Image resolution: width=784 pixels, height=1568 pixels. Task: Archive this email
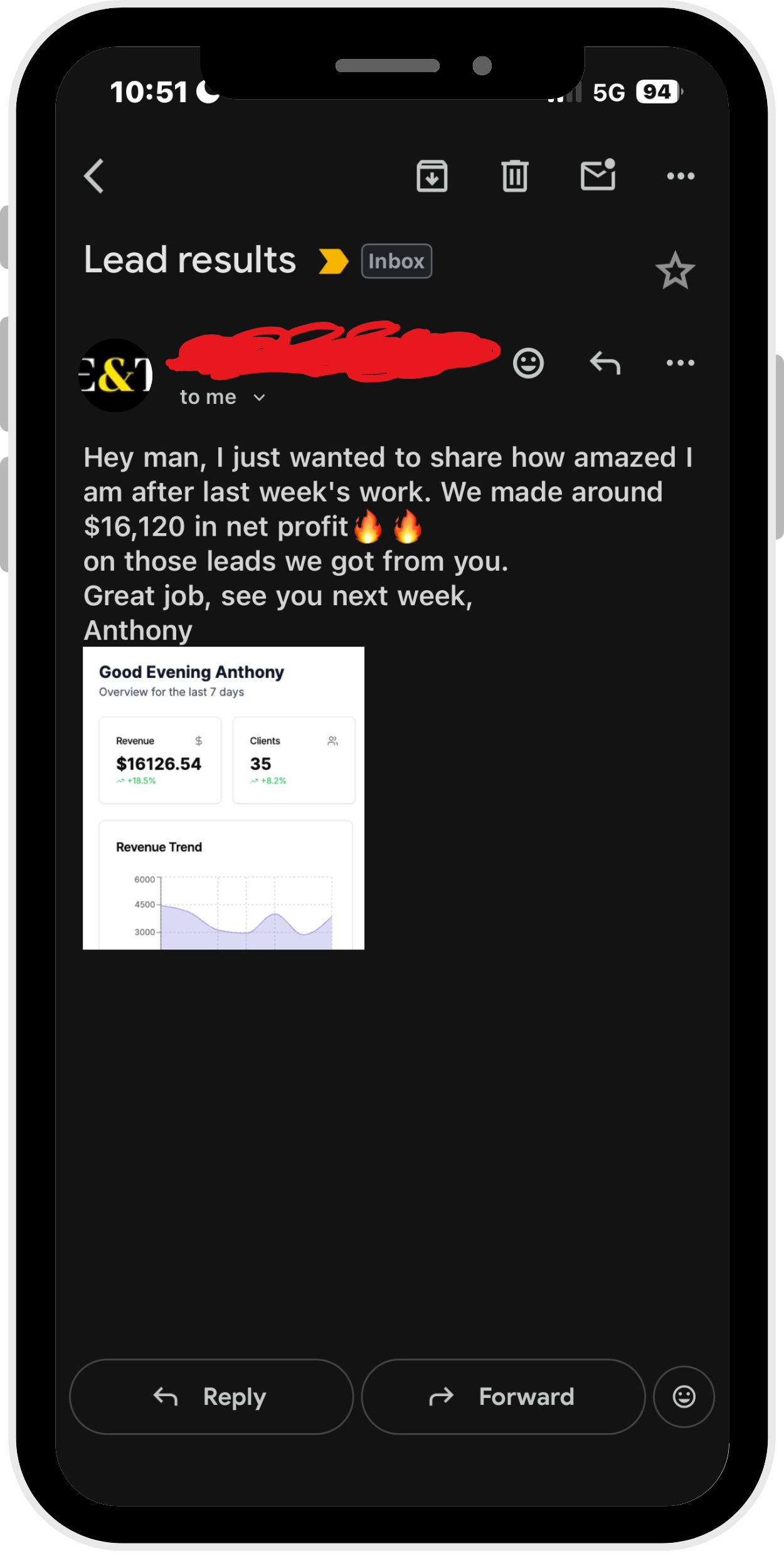coord(432,176)
